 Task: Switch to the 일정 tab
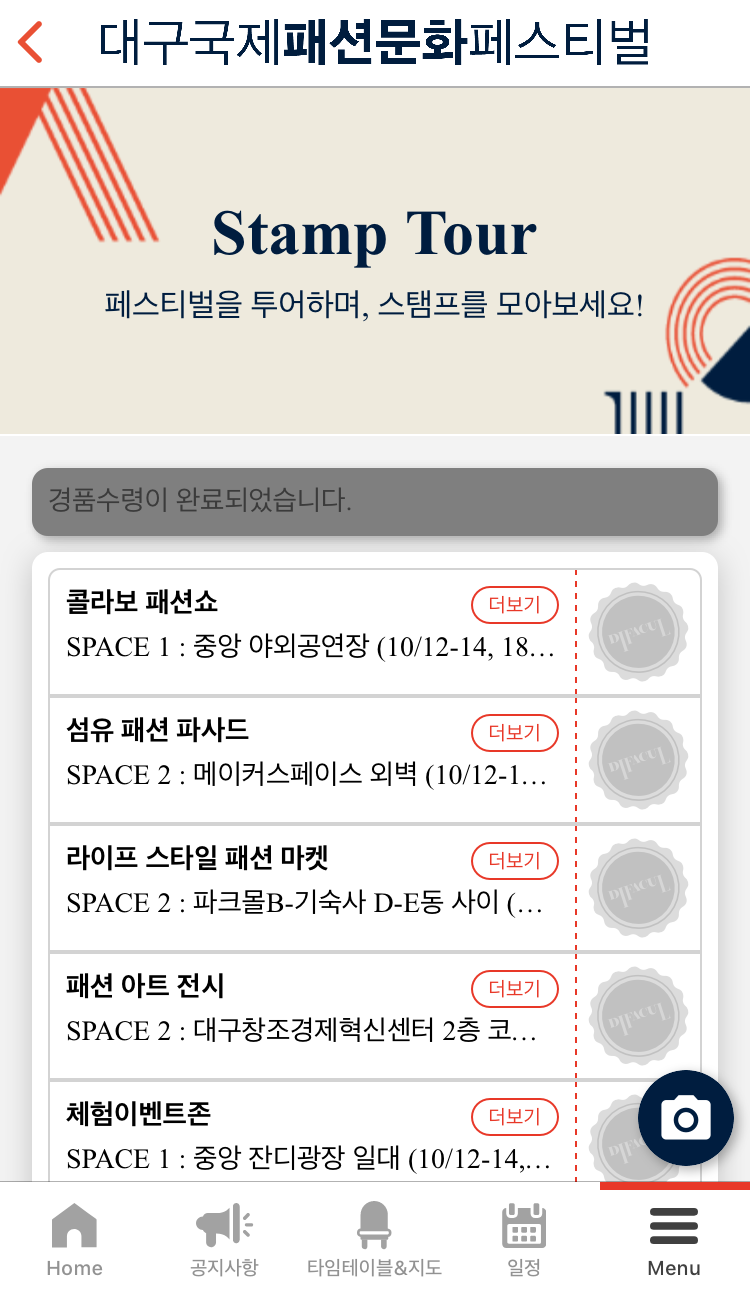[x=524, y=1240]
